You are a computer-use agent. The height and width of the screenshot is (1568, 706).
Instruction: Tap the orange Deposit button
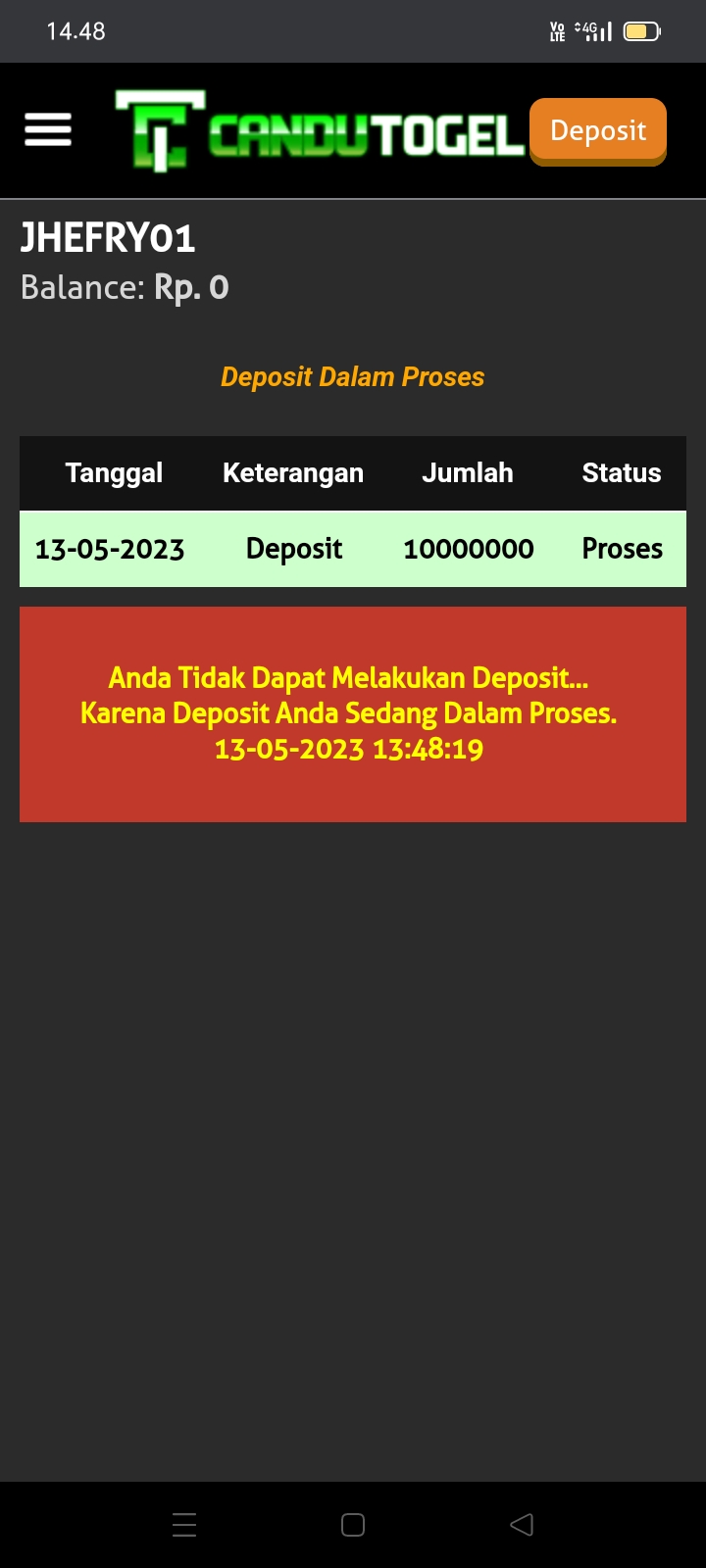pyautogui.click(x=598, y=130)
